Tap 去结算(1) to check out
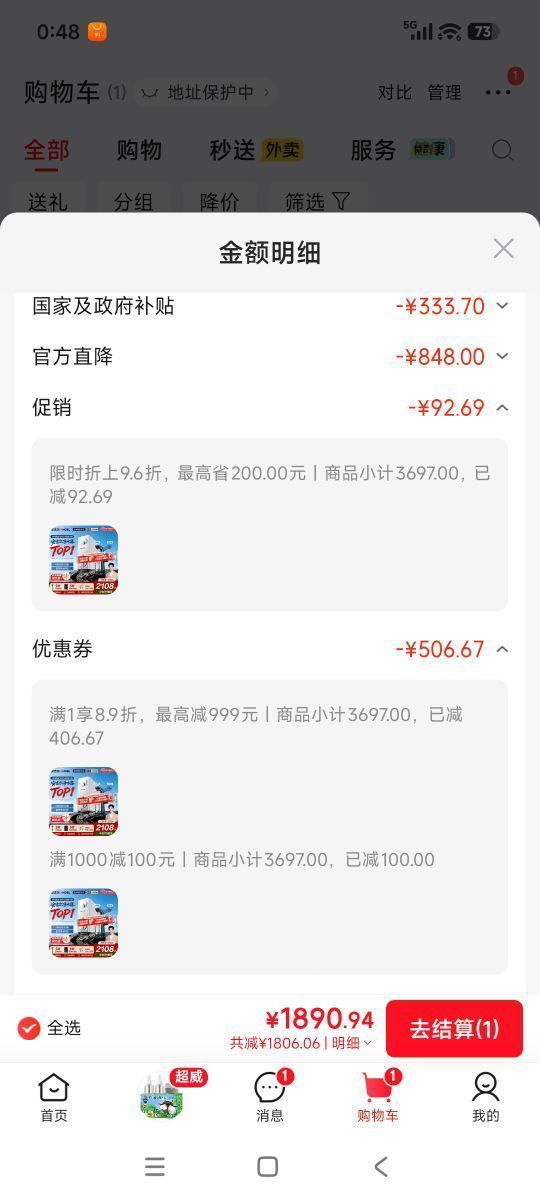540x1200 pixels. pyautogui.click(x=454, y=1029)
